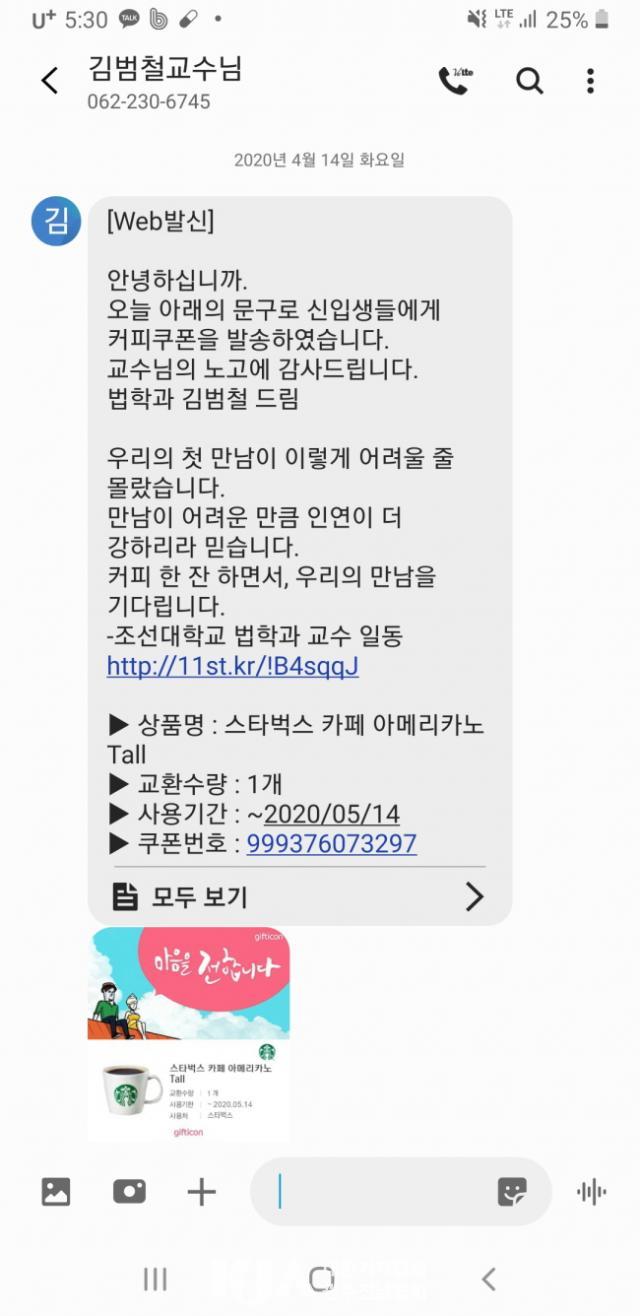Open the plus attachment options
Viewport: 640px width, 1316px height.
click(x=202, y=1191)
